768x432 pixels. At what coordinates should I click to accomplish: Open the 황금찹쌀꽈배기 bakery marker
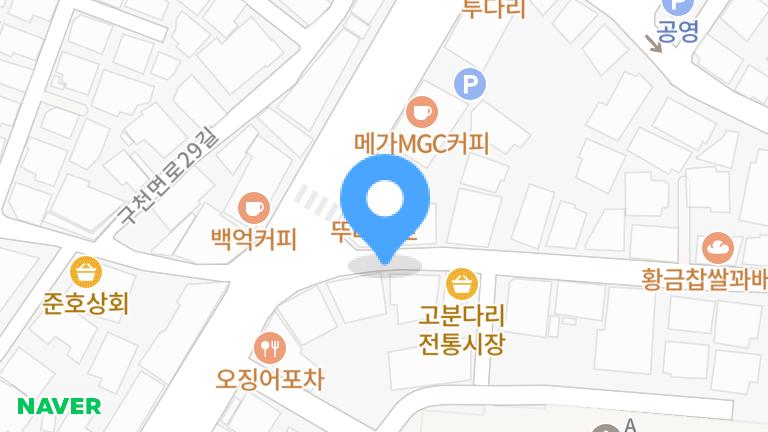[x=717, y=246]
